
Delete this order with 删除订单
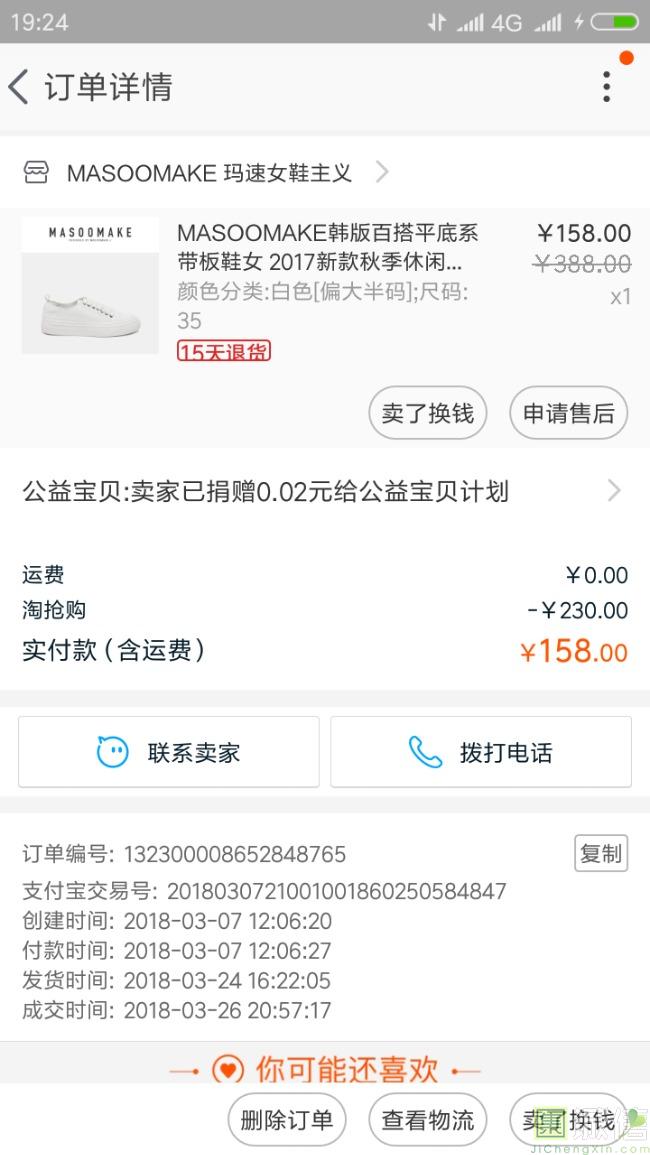(x=286, y=1120)
